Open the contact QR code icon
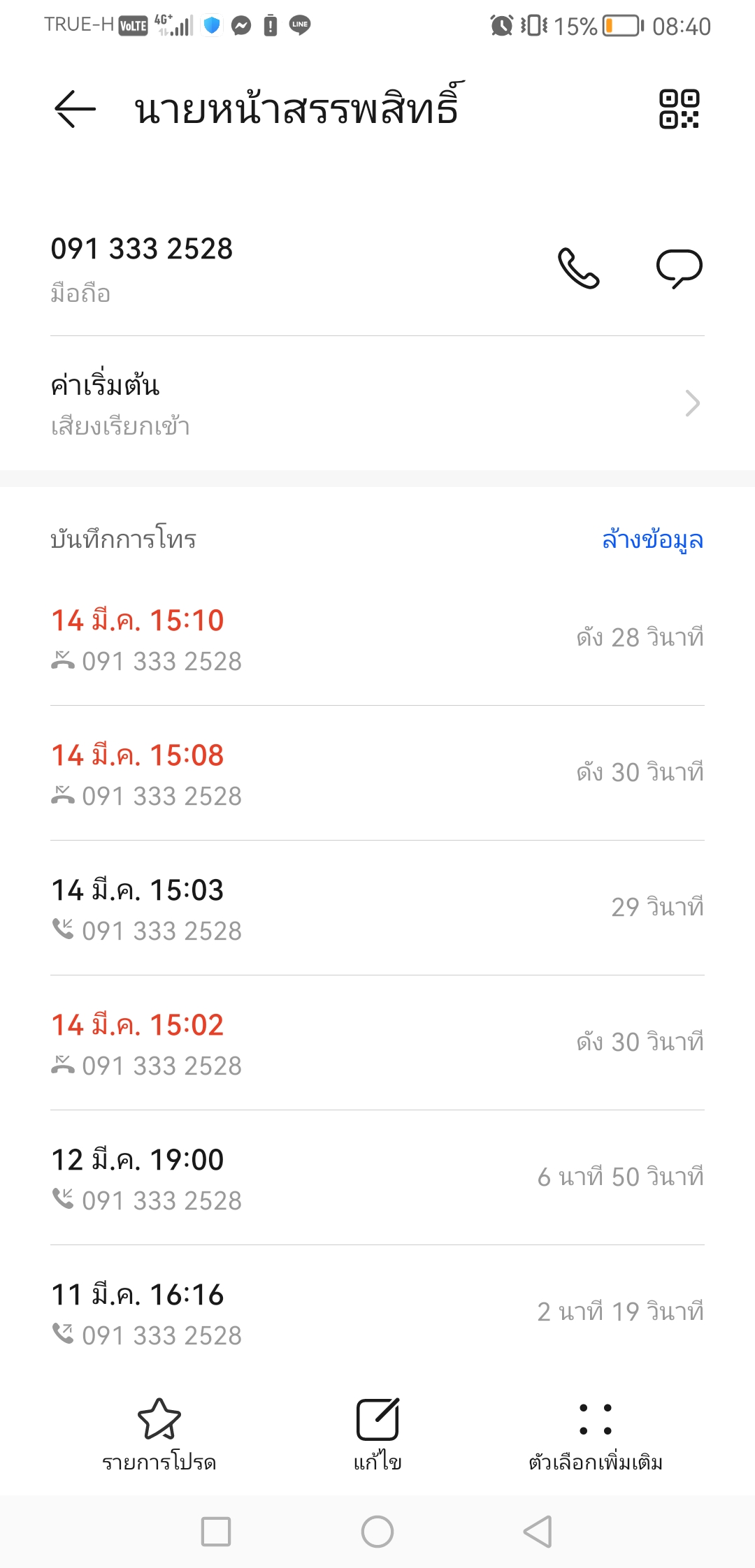The width and height of the screenshot is (755, 1568). click(x=679, y=109)
